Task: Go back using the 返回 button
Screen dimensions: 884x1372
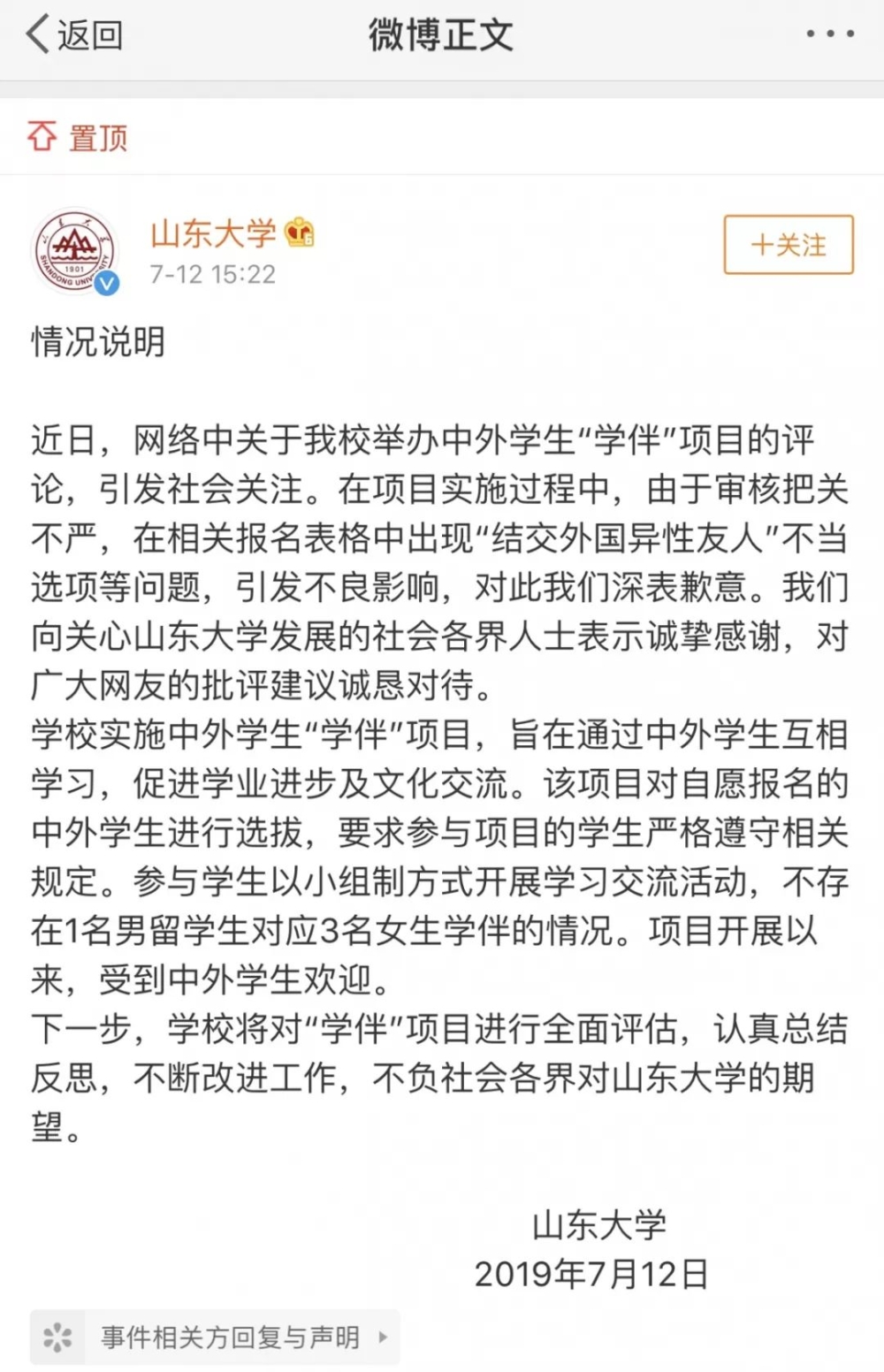Action: [x=74, y=35]
